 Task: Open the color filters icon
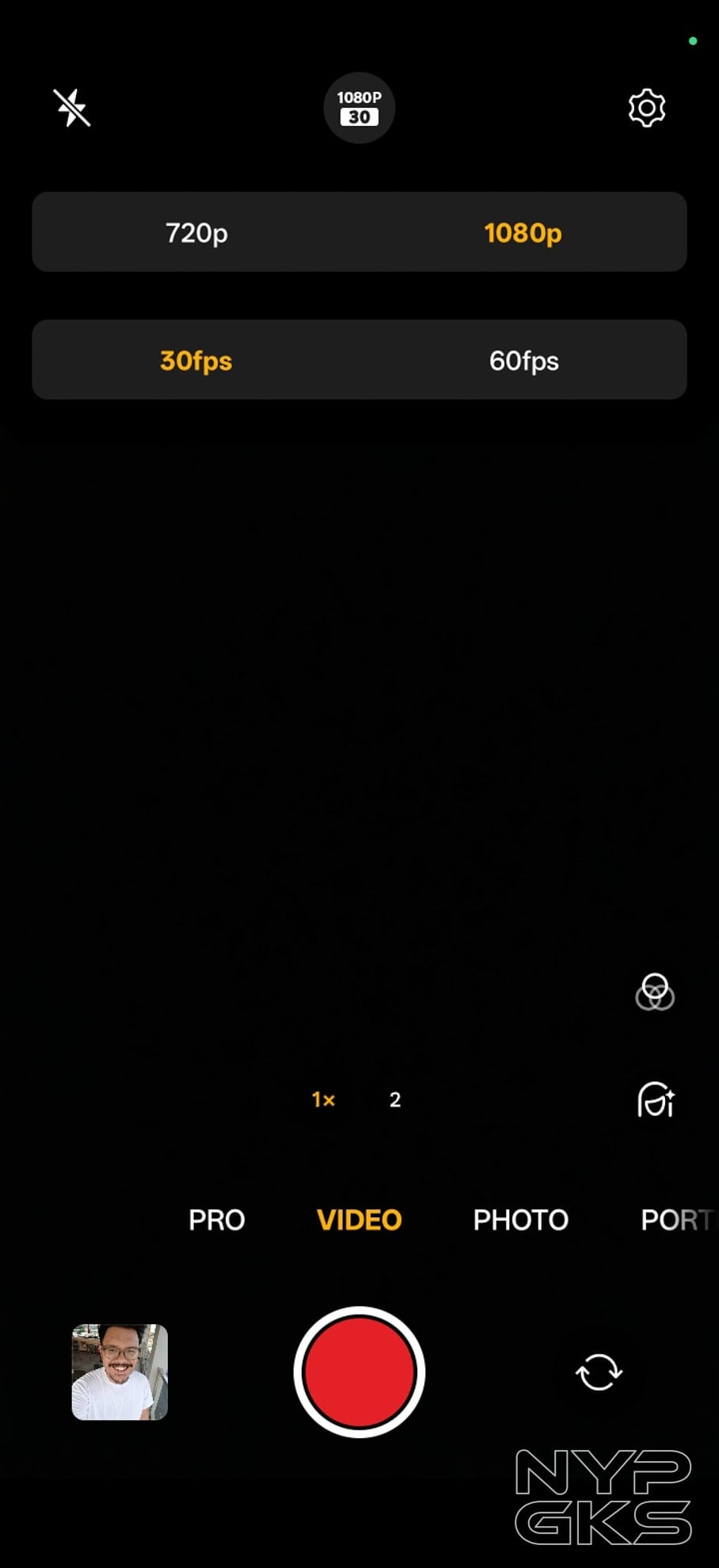pyautogui.click(x=655, y=992)
